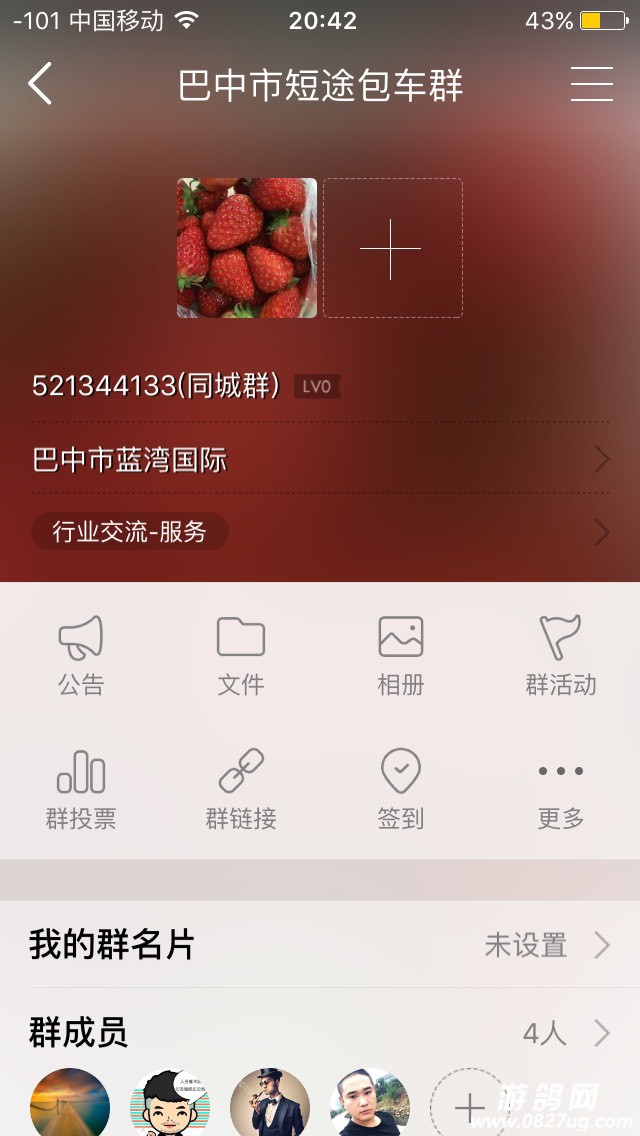Open the hamburger menu in the header
The height and width of the screenshot is (1136, 640).
591,84
